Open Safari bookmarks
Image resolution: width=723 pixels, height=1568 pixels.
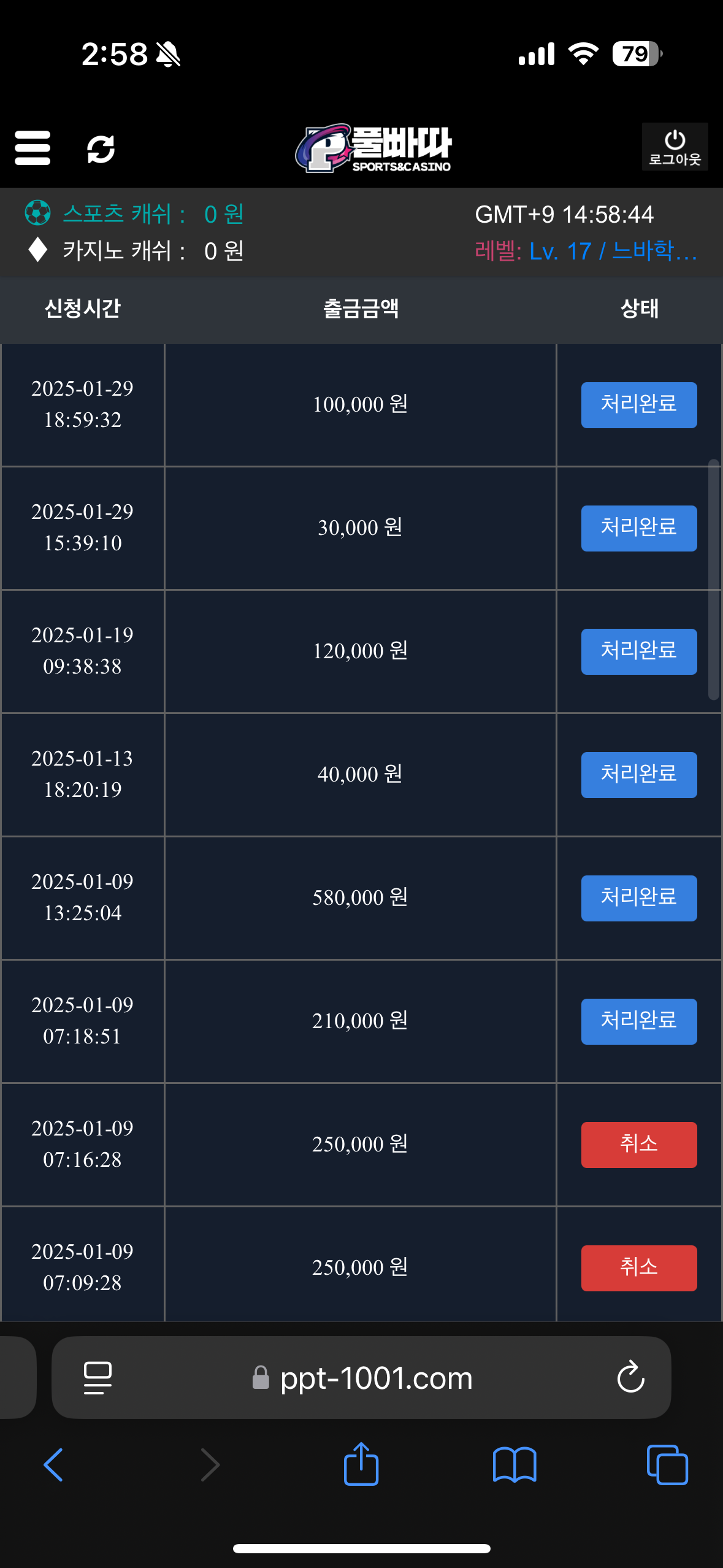coord(515,1465)
